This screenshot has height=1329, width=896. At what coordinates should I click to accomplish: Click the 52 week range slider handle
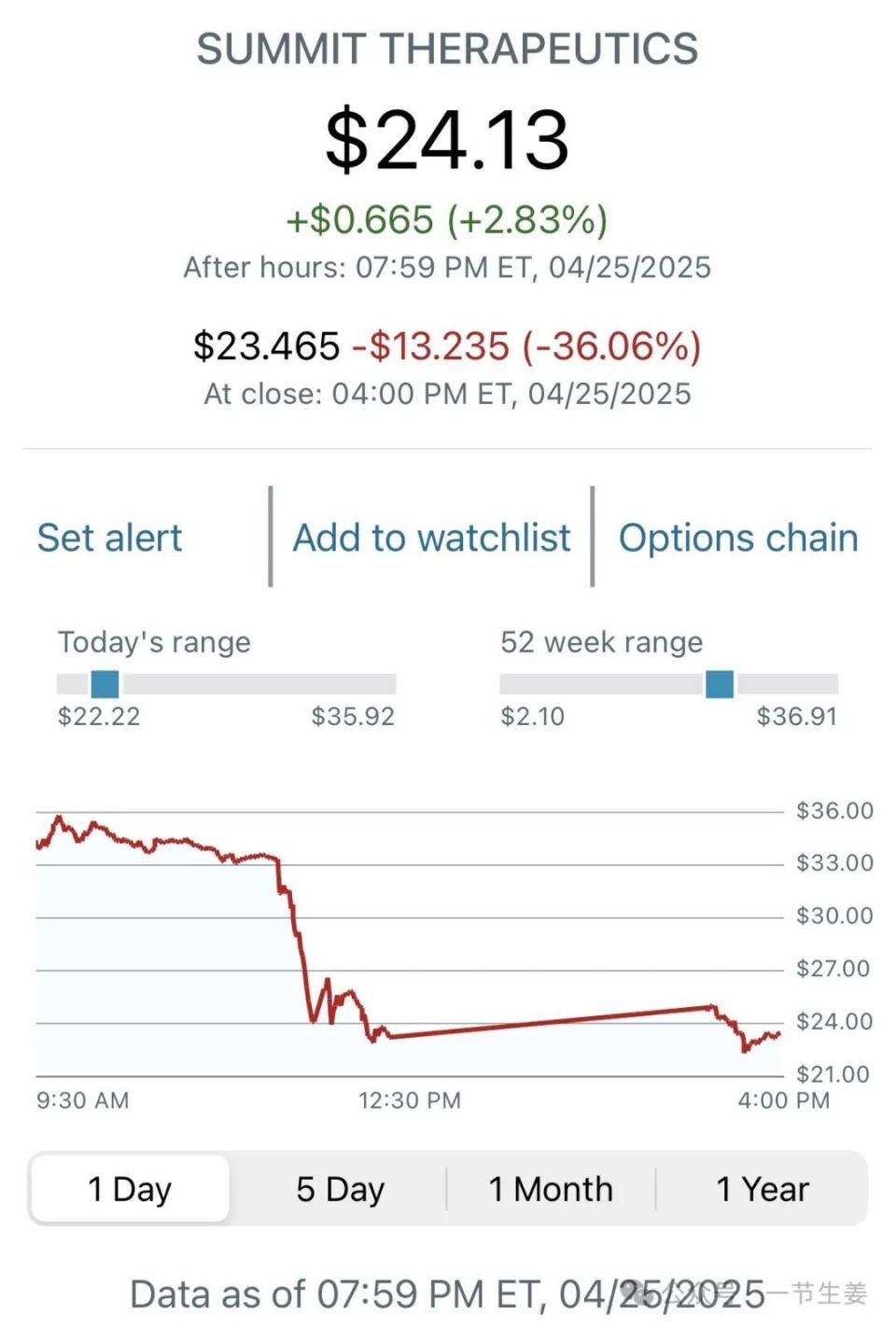[x=720, y=684]
